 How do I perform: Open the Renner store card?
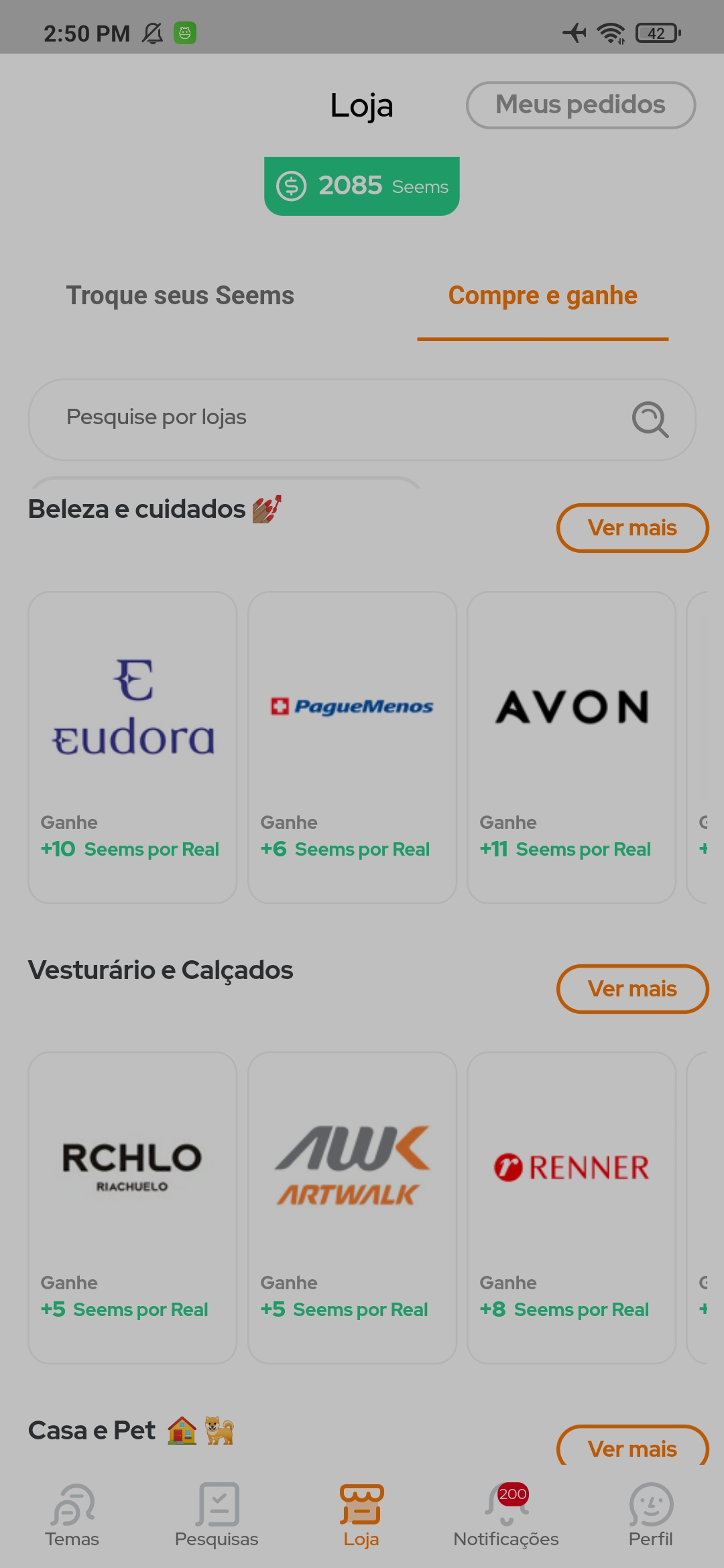point(571,1207)
